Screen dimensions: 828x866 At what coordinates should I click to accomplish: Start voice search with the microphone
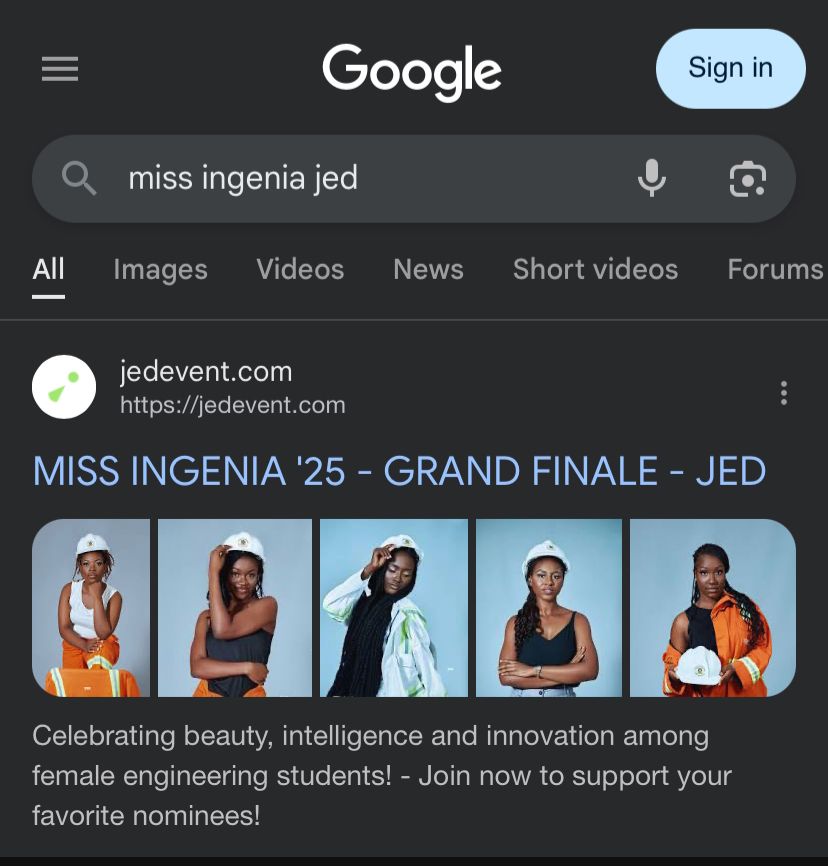[x=651, y=179]
